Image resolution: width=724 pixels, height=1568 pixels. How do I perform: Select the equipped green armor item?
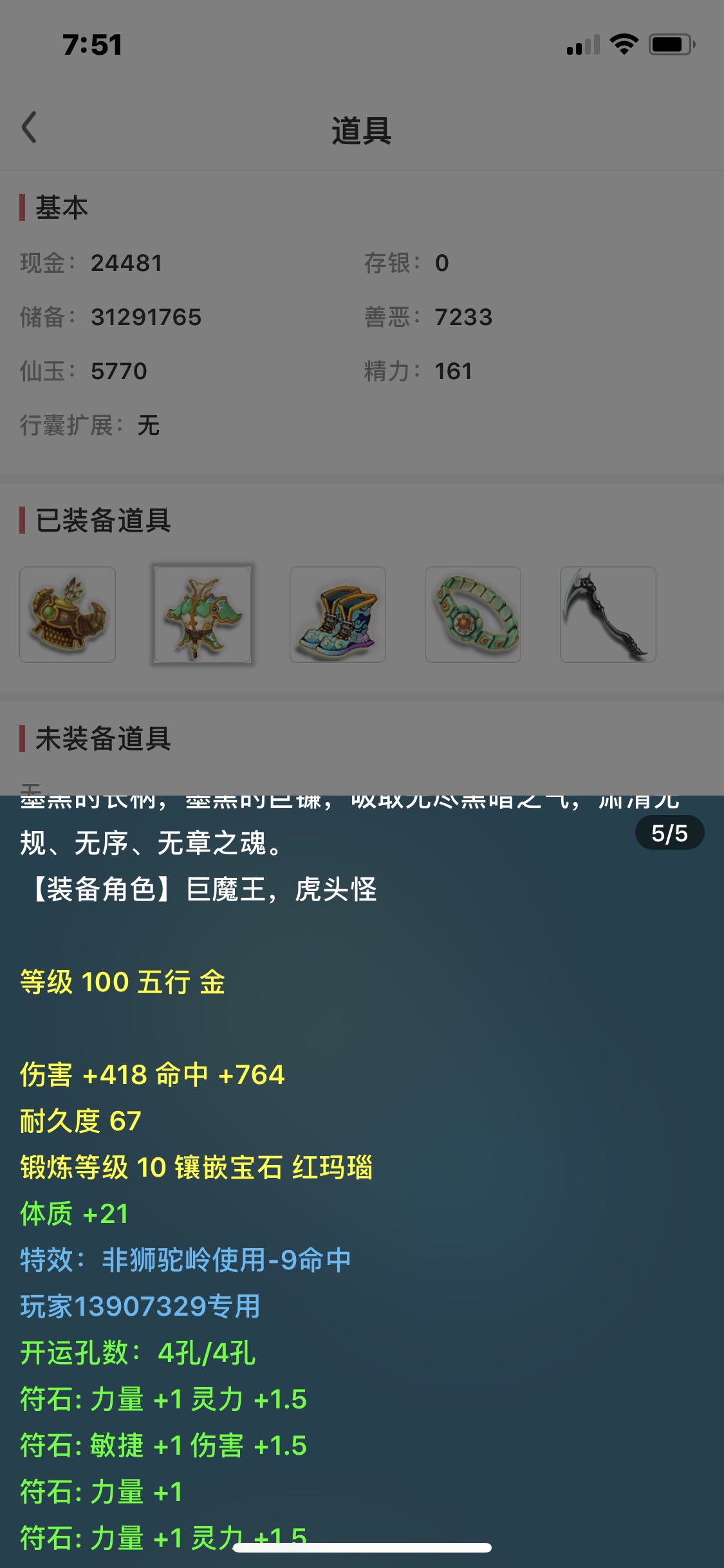pyautogui.click(x=203, y=615)
